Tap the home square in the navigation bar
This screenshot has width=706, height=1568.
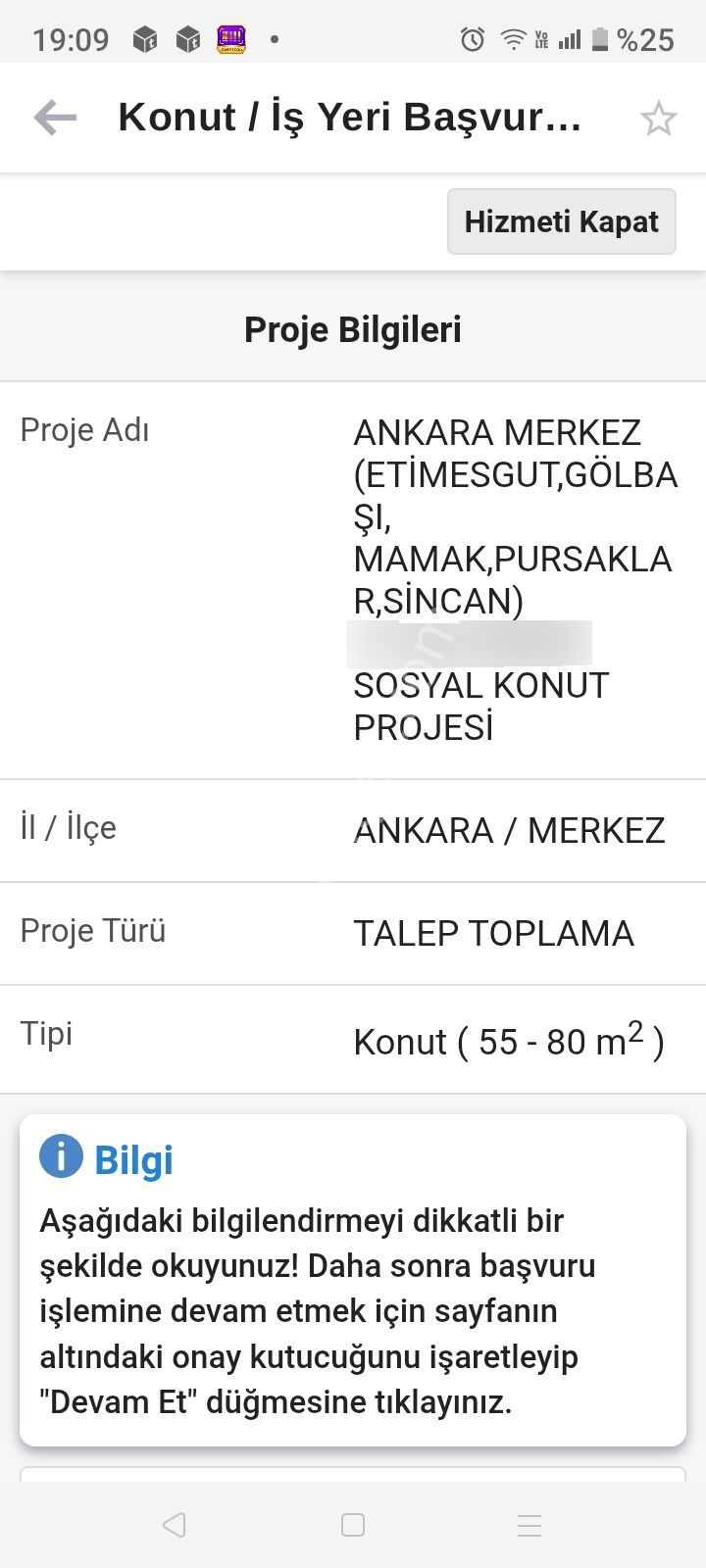pyautogui.click(x=351, y=1525)
